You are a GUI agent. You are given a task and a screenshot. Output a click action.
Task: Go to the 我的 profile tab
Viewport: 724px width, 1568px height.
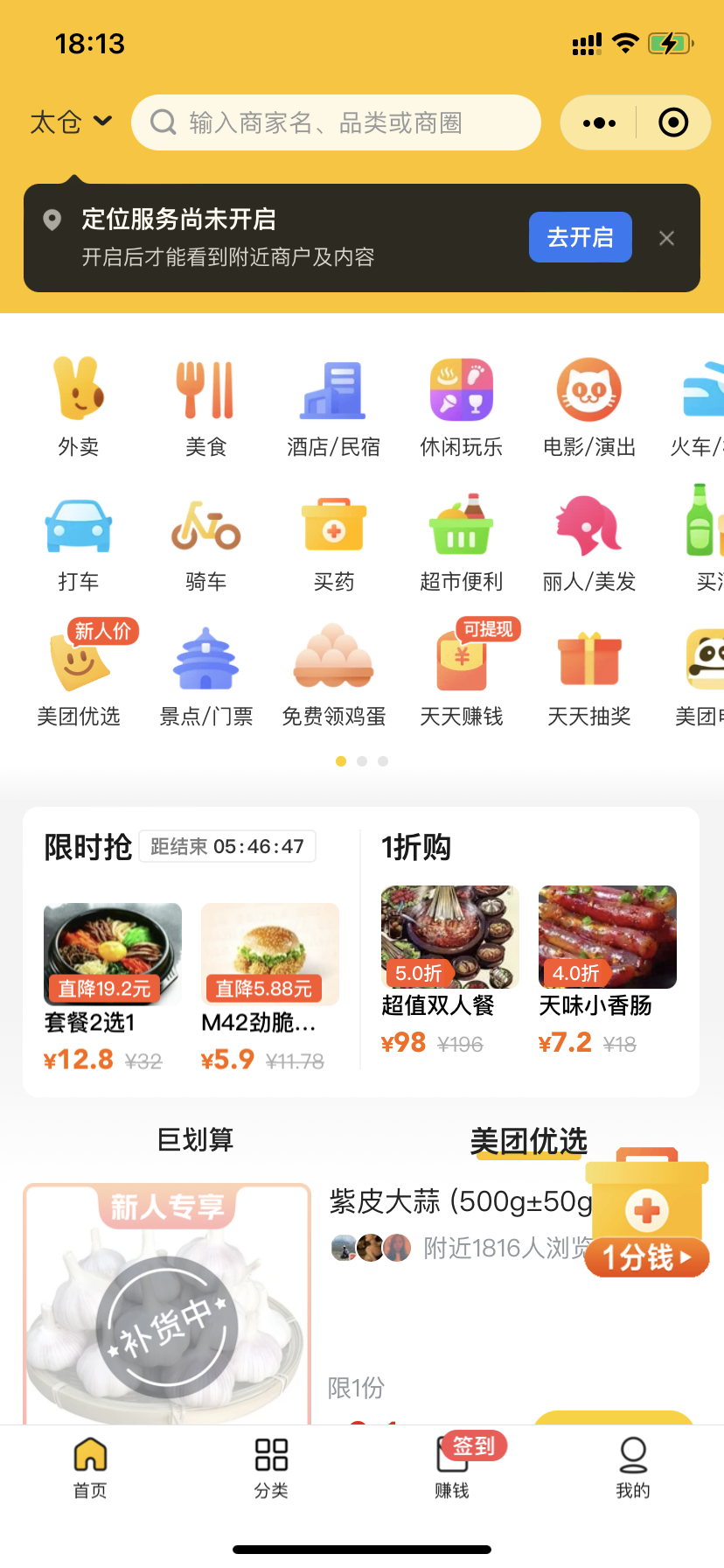(x=633, y=1468)
